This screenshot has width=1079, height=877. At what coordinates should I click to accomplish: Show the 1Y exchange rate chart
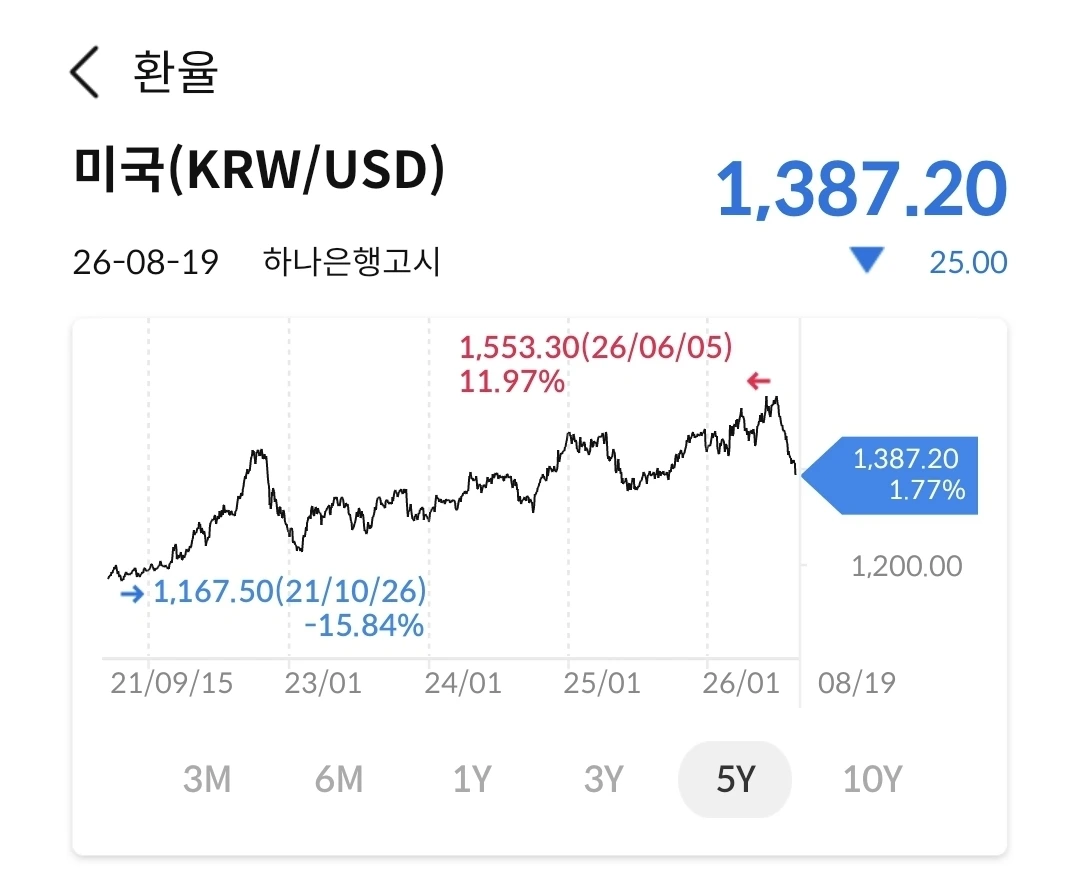(472, 779)
